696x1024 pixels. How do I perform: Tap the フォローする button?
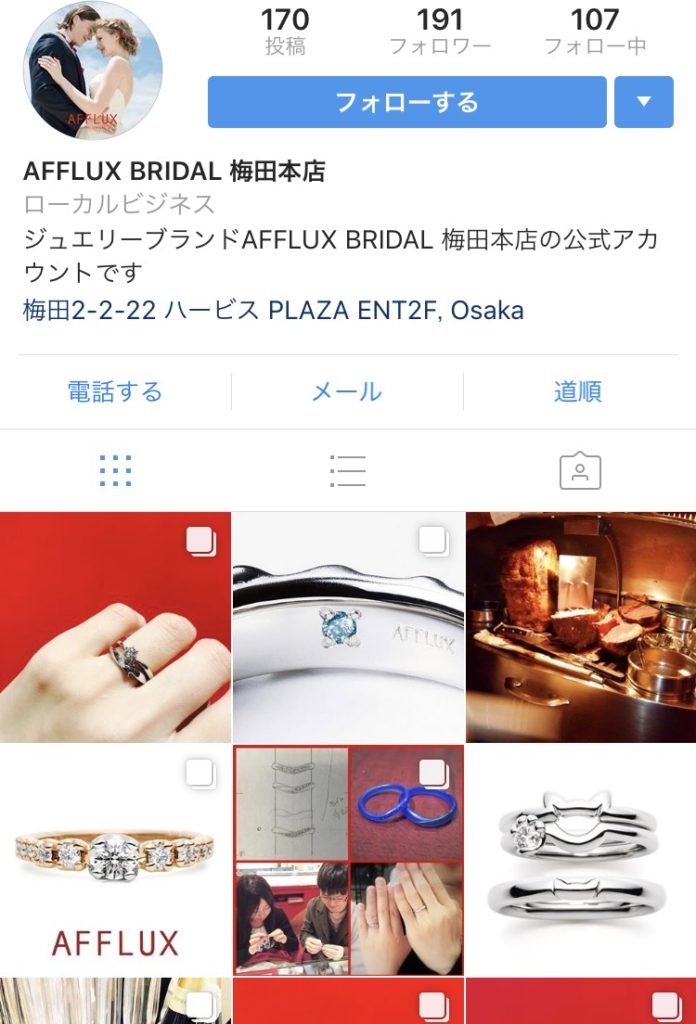407,102
